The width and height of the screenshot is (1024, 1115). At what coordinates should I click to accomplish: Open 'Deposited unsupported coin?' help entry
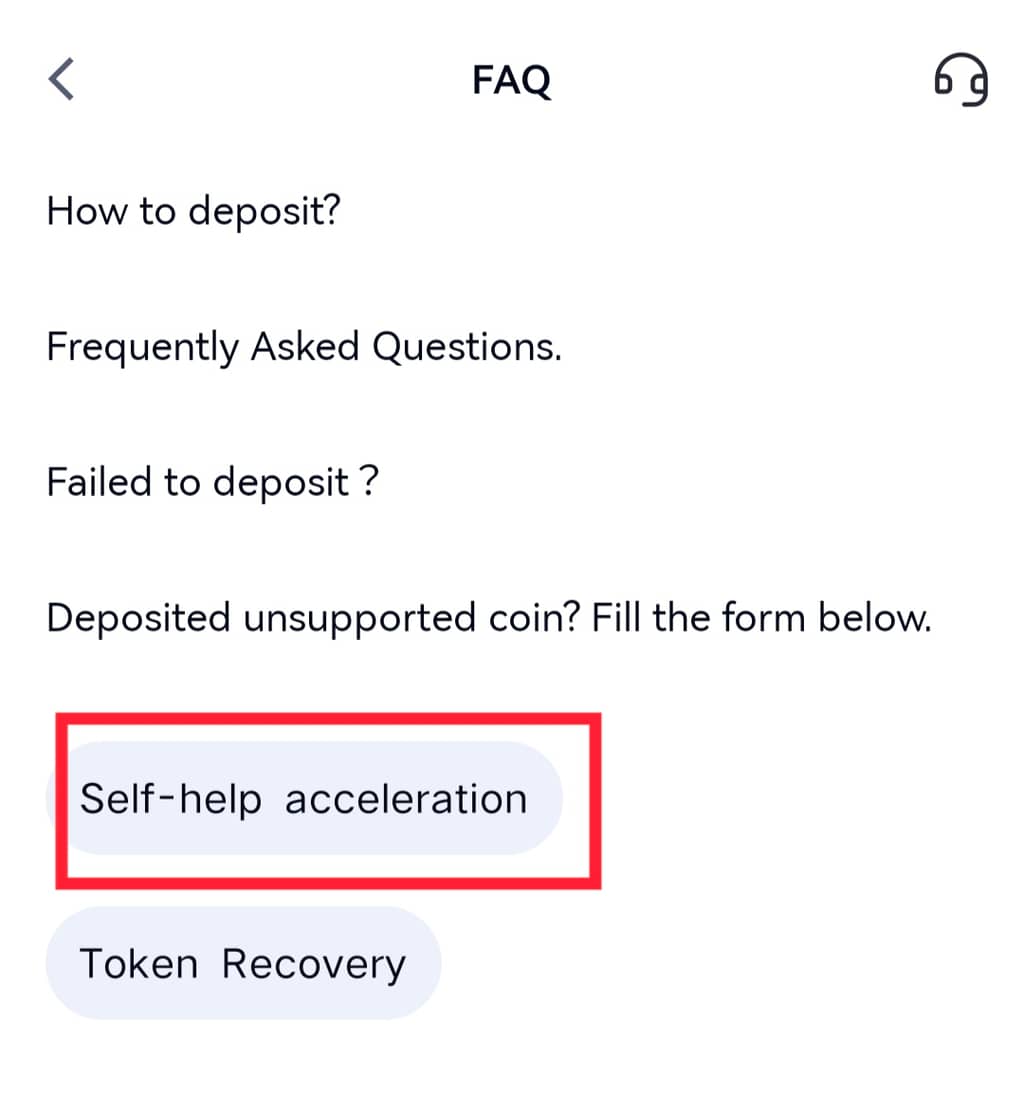488,618
